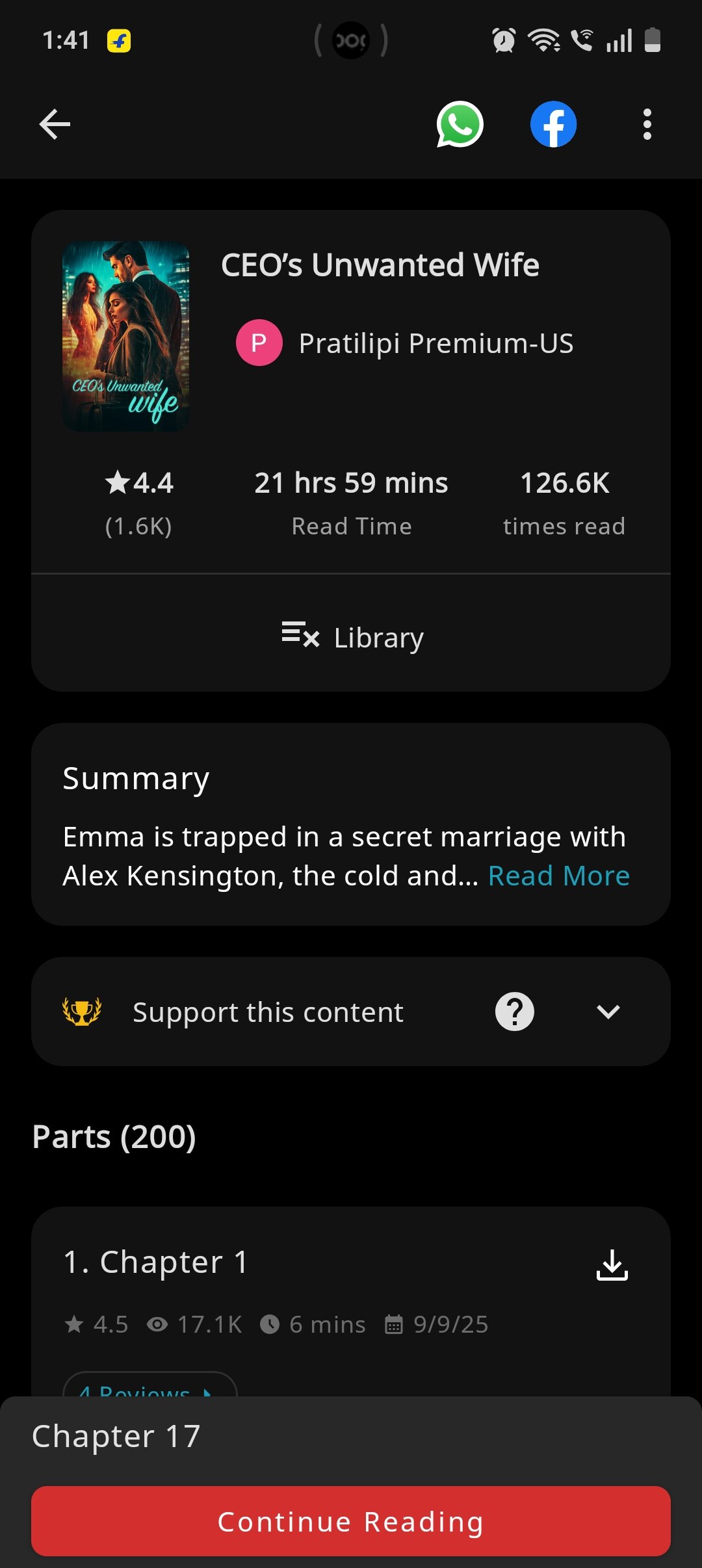The image size is (702, 1568).
Task: Open the three-dot overflow menu
Action: coord(647,124)
